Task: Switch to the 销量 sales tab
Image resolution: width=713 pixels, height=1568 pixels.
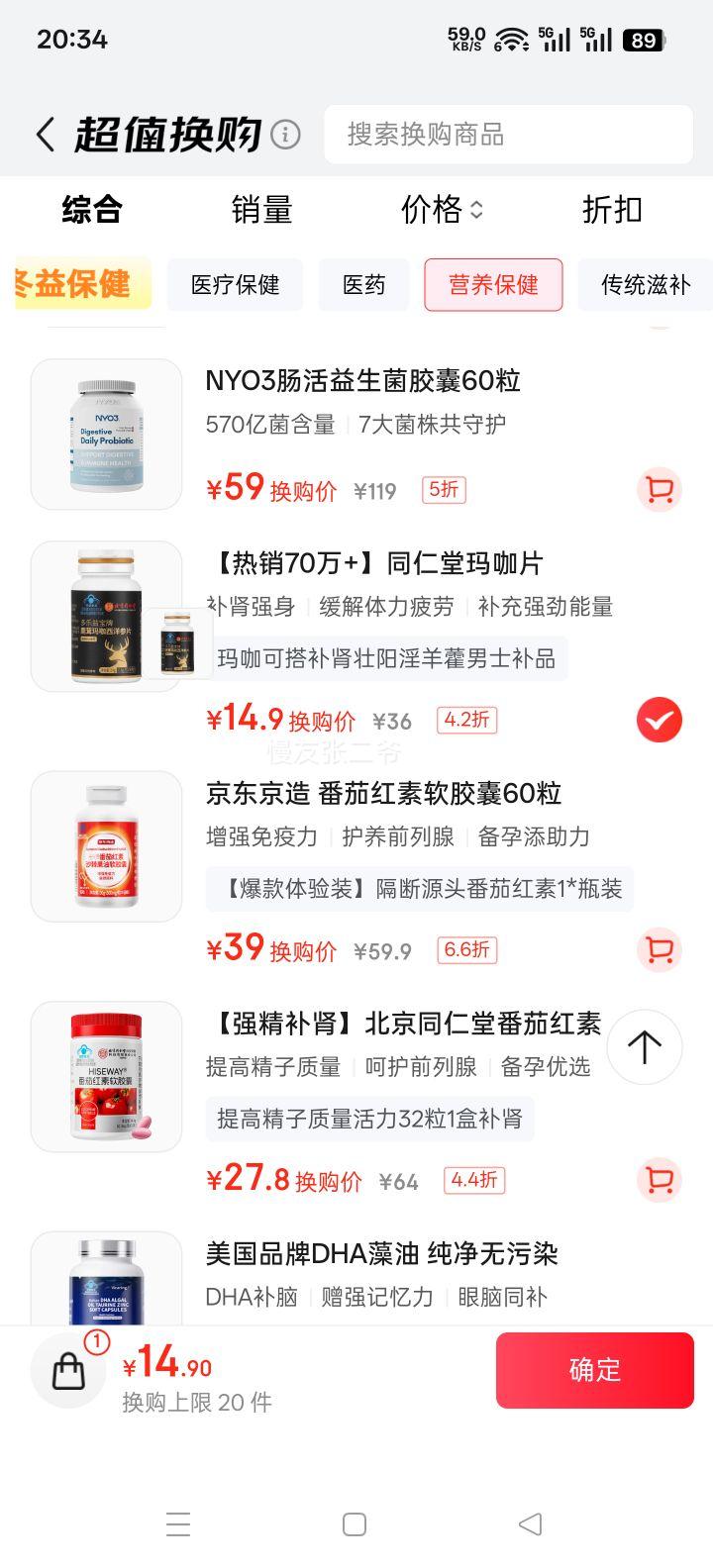Action: pyautogui.click(x=260, y=210)
